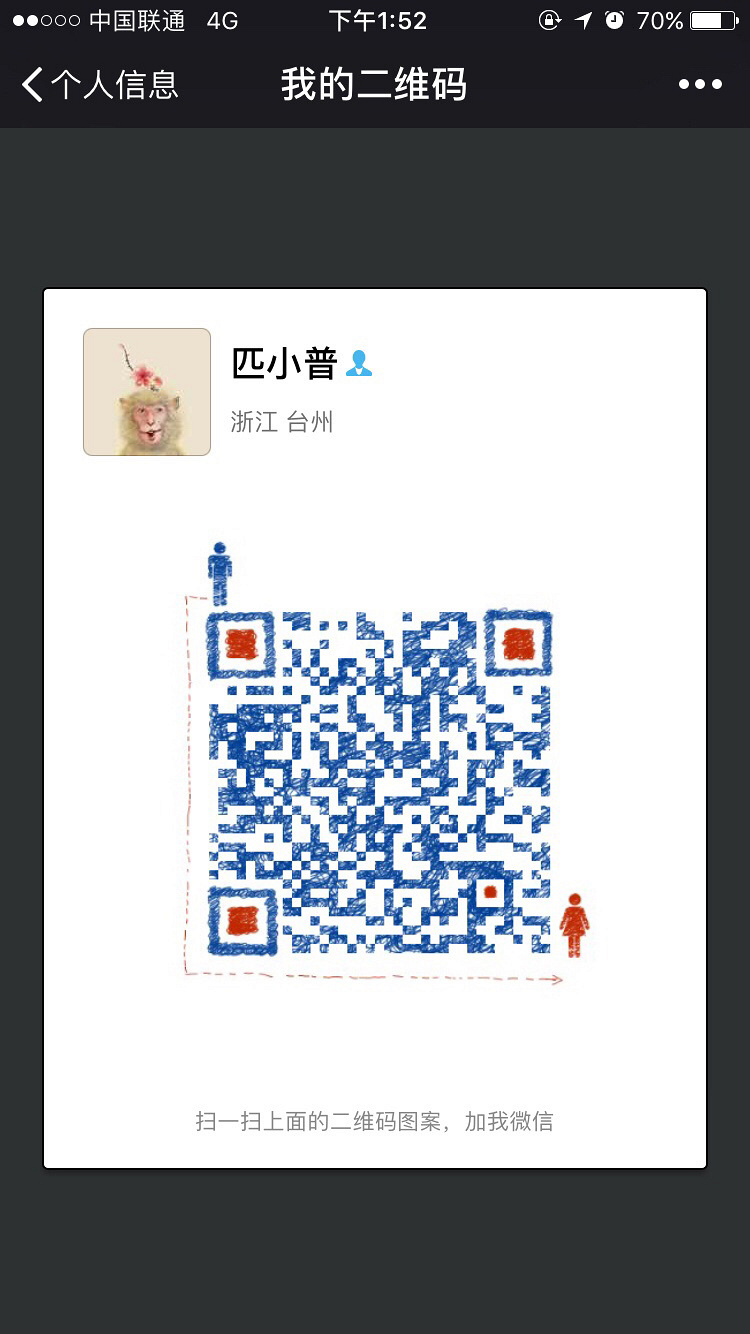Tap the 个人信息 label in the top bar

[114, 84]
